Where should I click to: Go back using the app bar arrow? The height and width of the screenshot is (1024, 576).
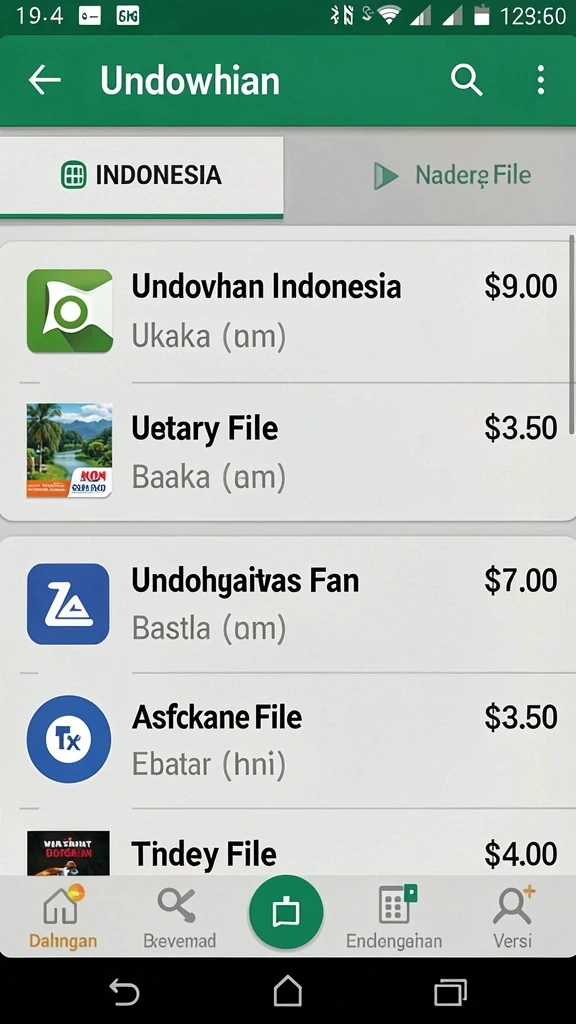pos(44,80)
